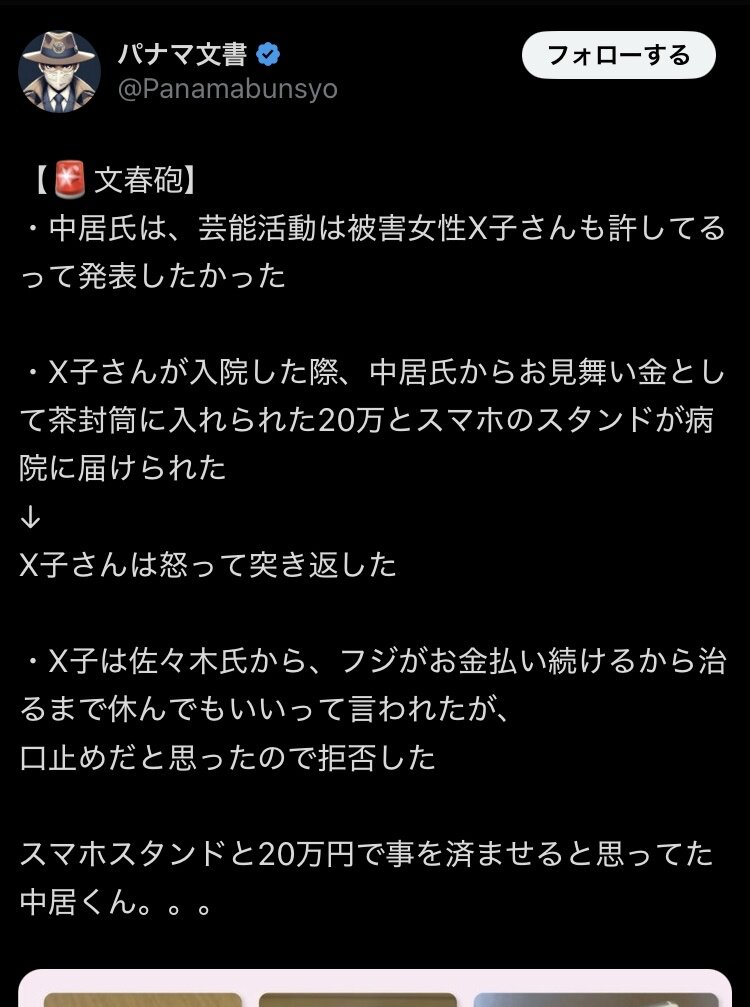The width and height of the screenshot is (750, 1007).
Task: Open パナマ文書's profile picture
Action: [x=59, y=71]
